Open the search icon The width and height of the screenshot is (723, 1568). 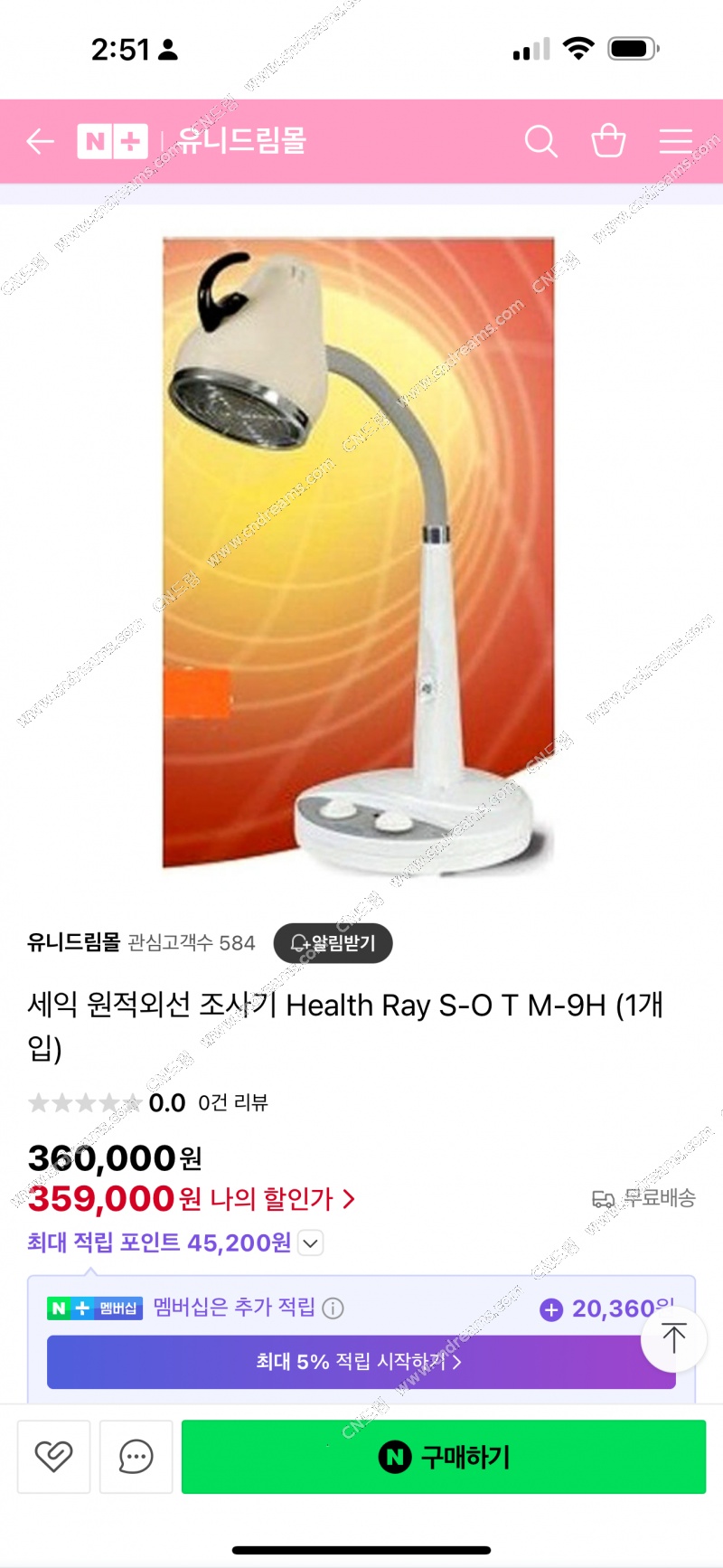coord(540,142)
